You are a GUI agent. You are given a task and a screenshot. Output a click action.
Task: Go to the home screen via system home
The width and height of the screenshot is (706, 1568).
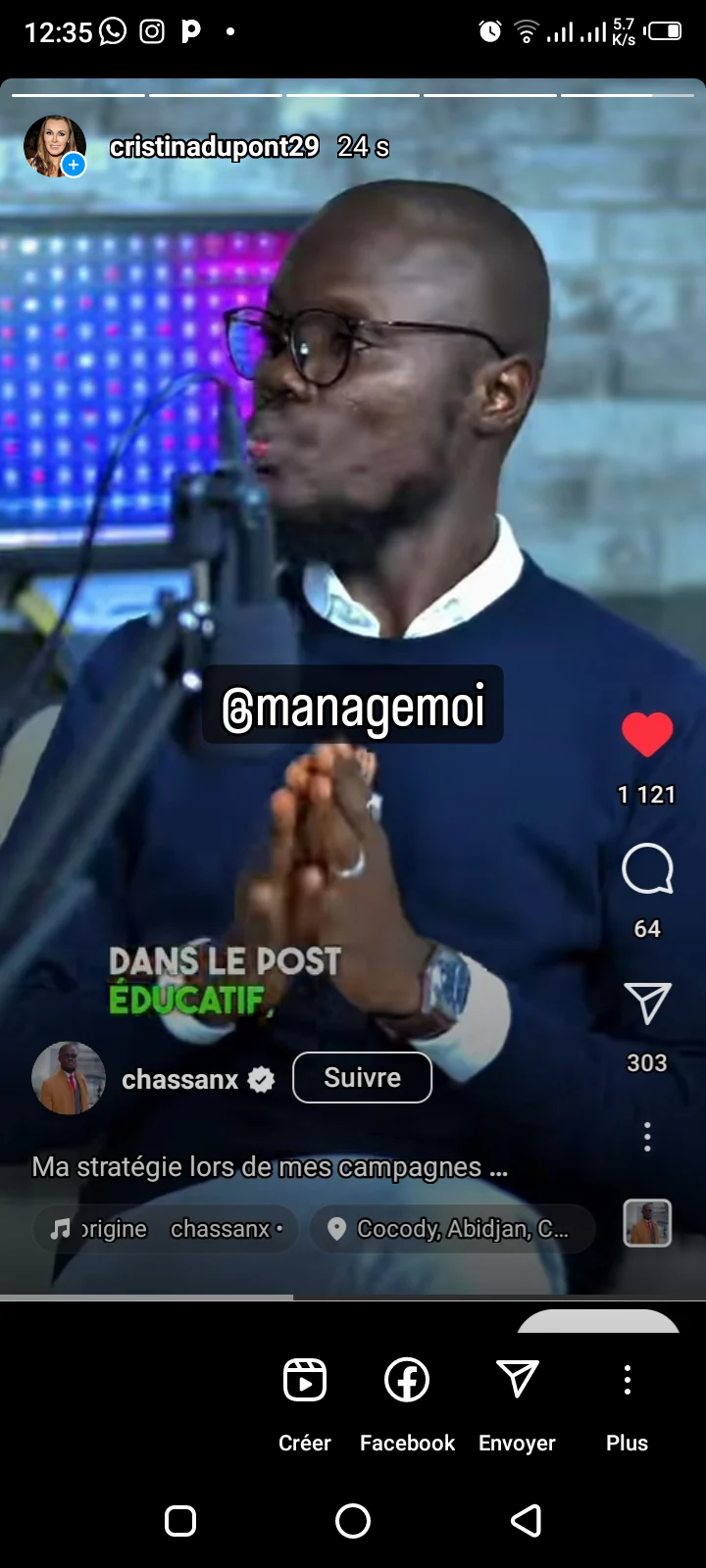[353, 1521]
